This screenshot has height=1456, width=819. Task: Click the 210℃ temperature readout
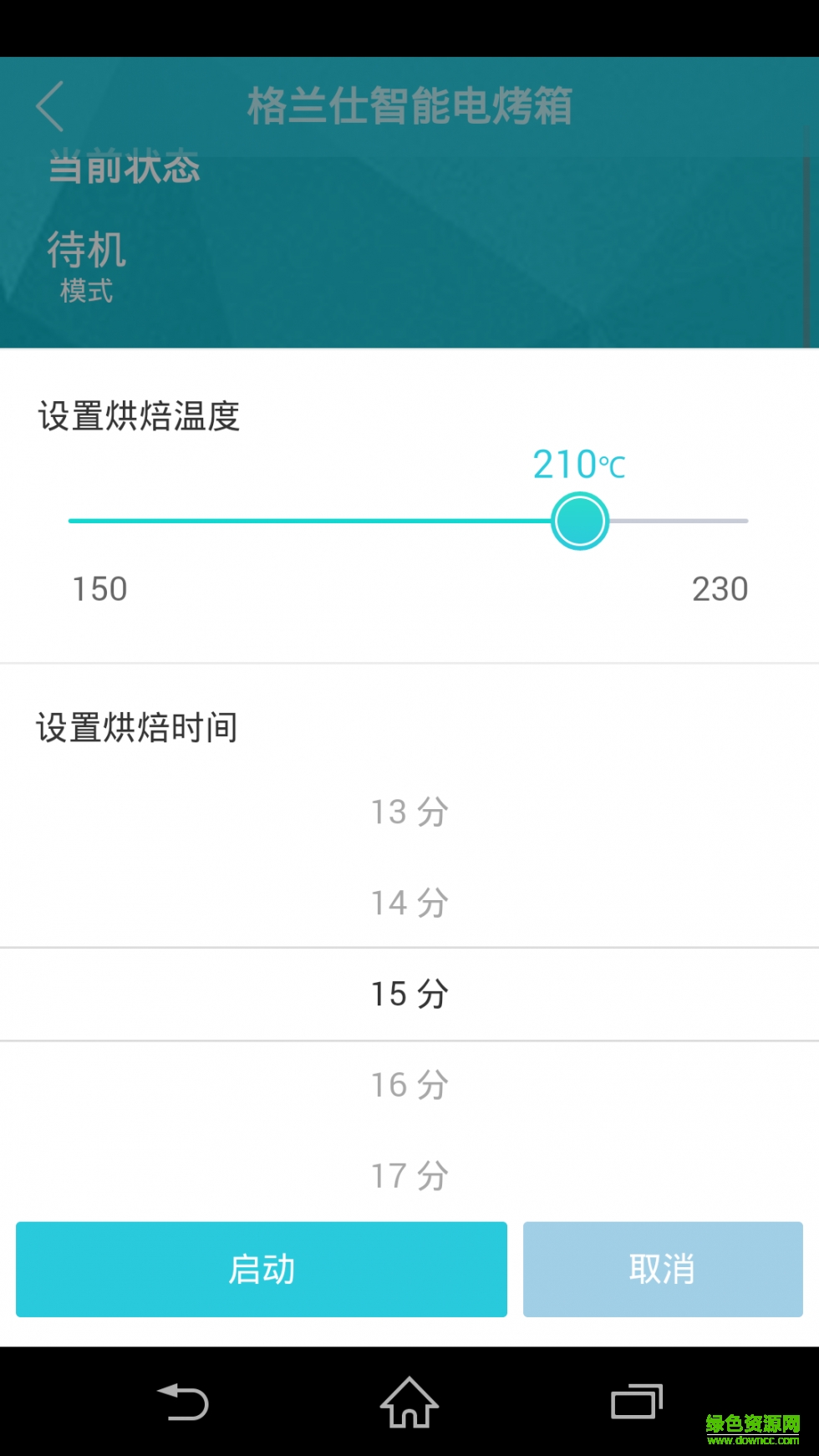(x=579, y=466)
